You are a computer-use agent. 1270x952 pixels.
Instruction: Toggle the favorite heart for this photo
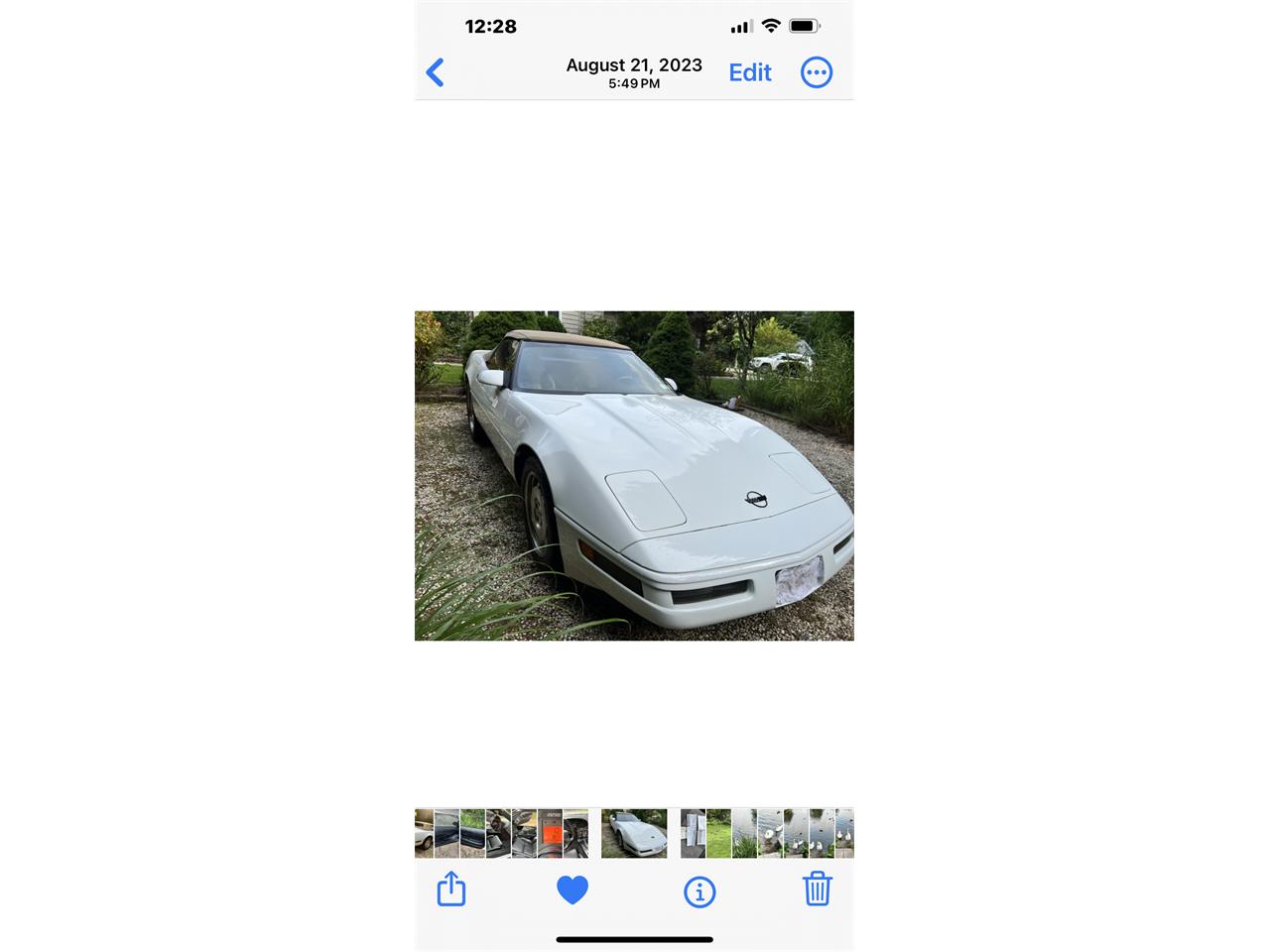(572, 890)
